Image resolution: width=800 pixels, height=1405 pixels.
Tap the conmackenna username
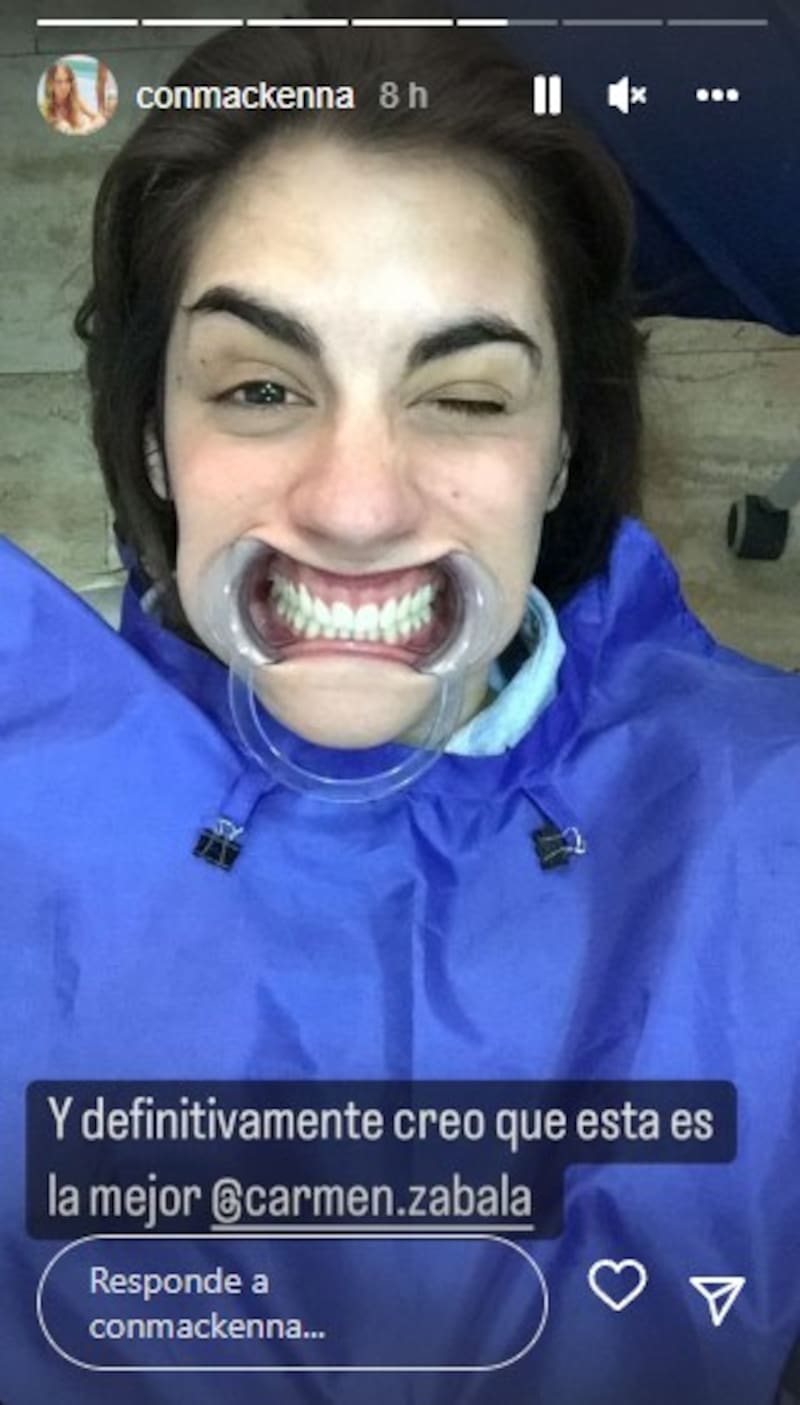coord(245,96)
